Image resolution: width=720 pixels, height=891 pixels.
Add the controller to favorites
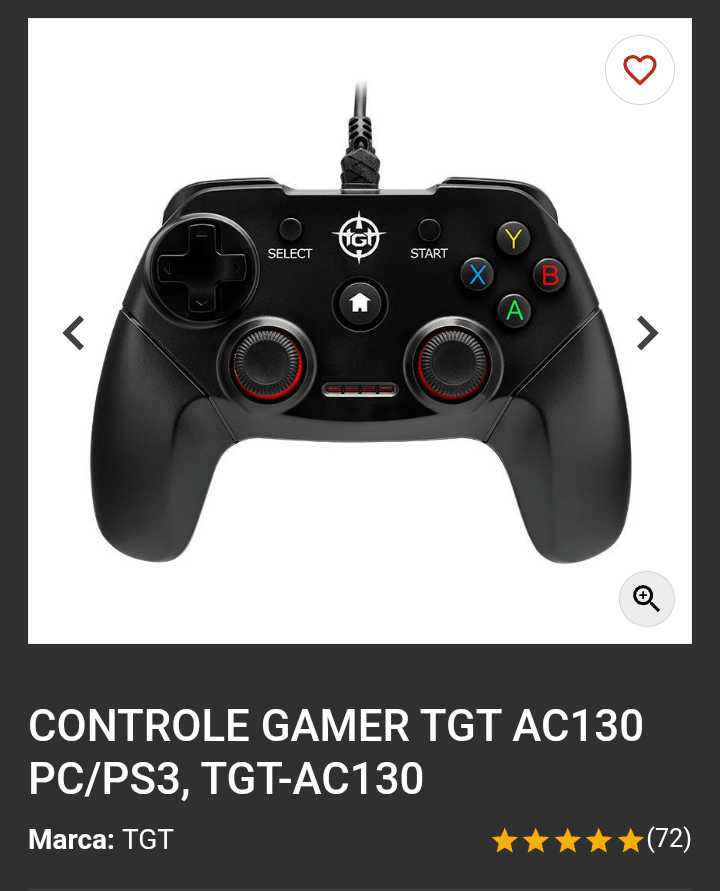[640, 70]
